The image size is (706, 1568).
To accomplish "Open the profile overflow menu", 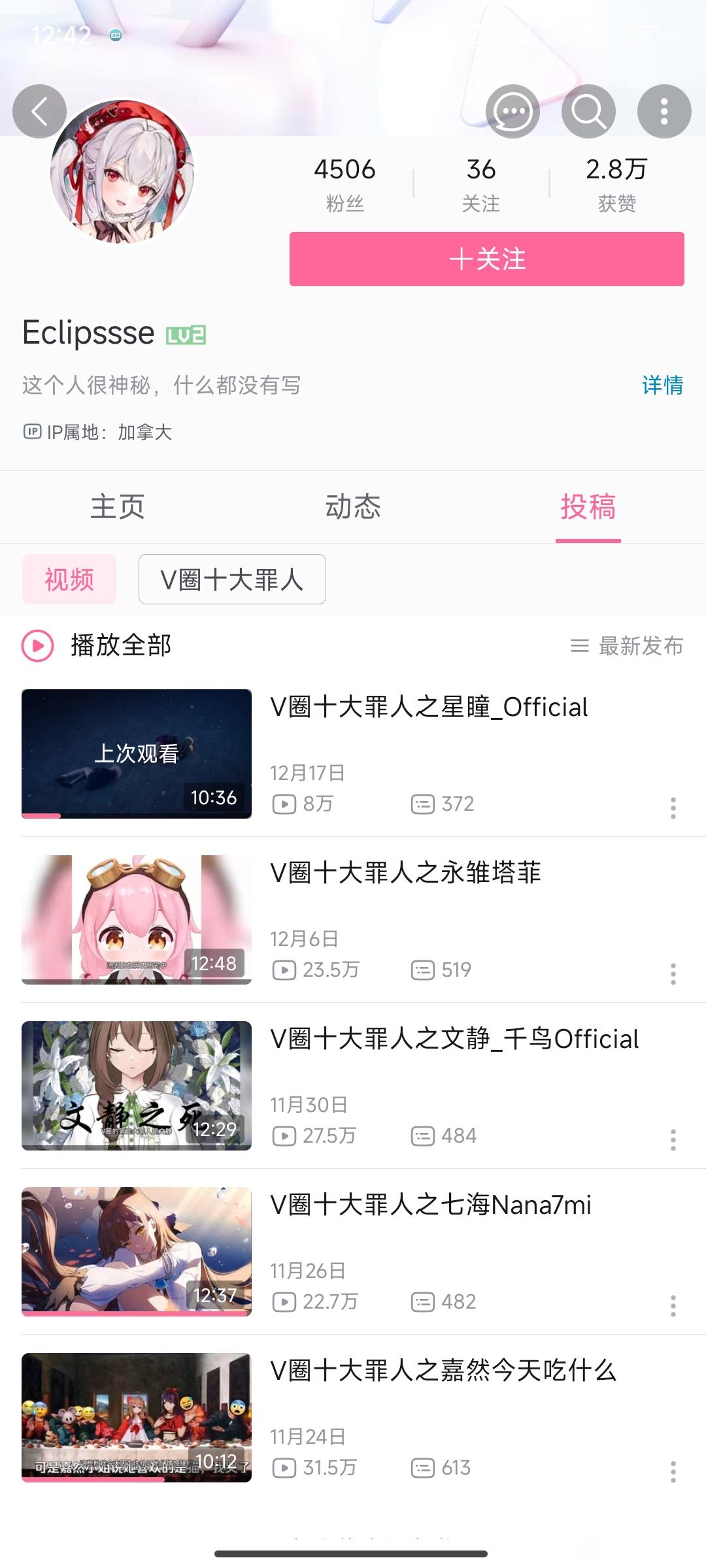I will 664,111.
